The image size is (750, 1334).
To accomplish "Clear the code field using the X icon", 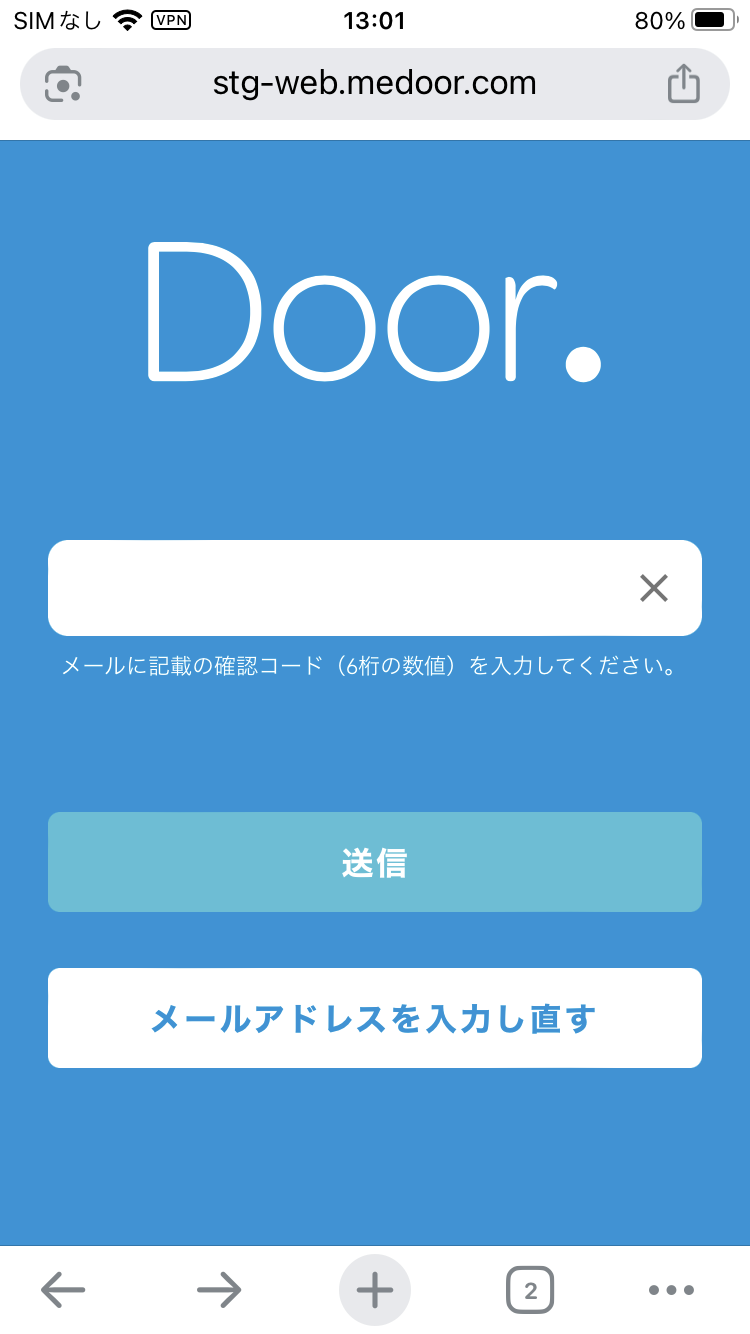I will tap(655, 588).
